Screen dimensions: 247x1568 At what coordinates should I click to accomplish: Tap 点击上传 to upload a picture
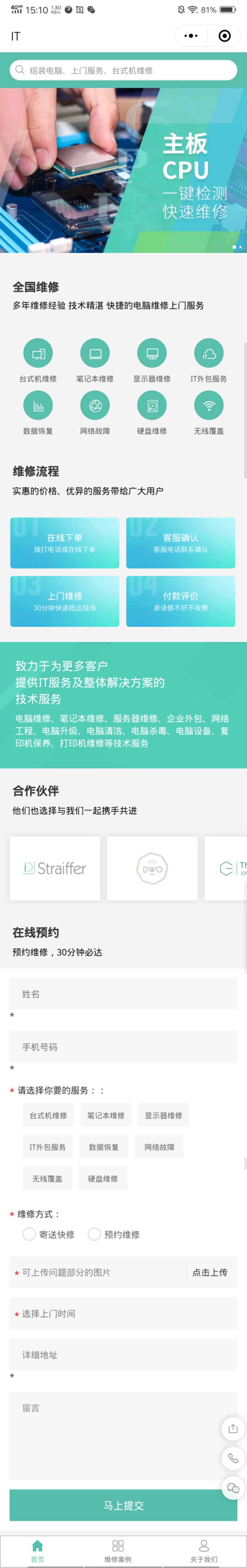click(209, 1272)
